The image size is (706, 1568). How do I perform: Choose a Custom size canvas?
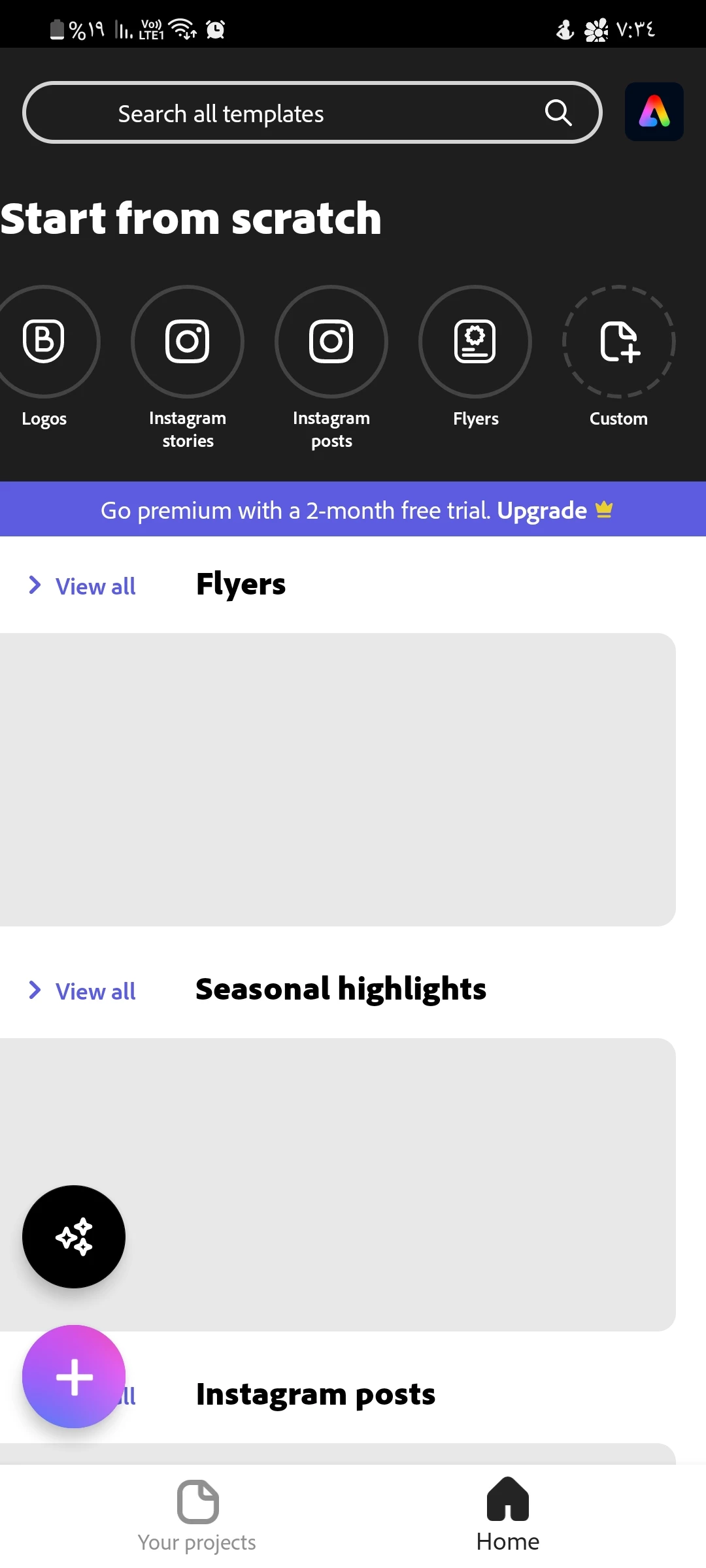coord(618,342)
